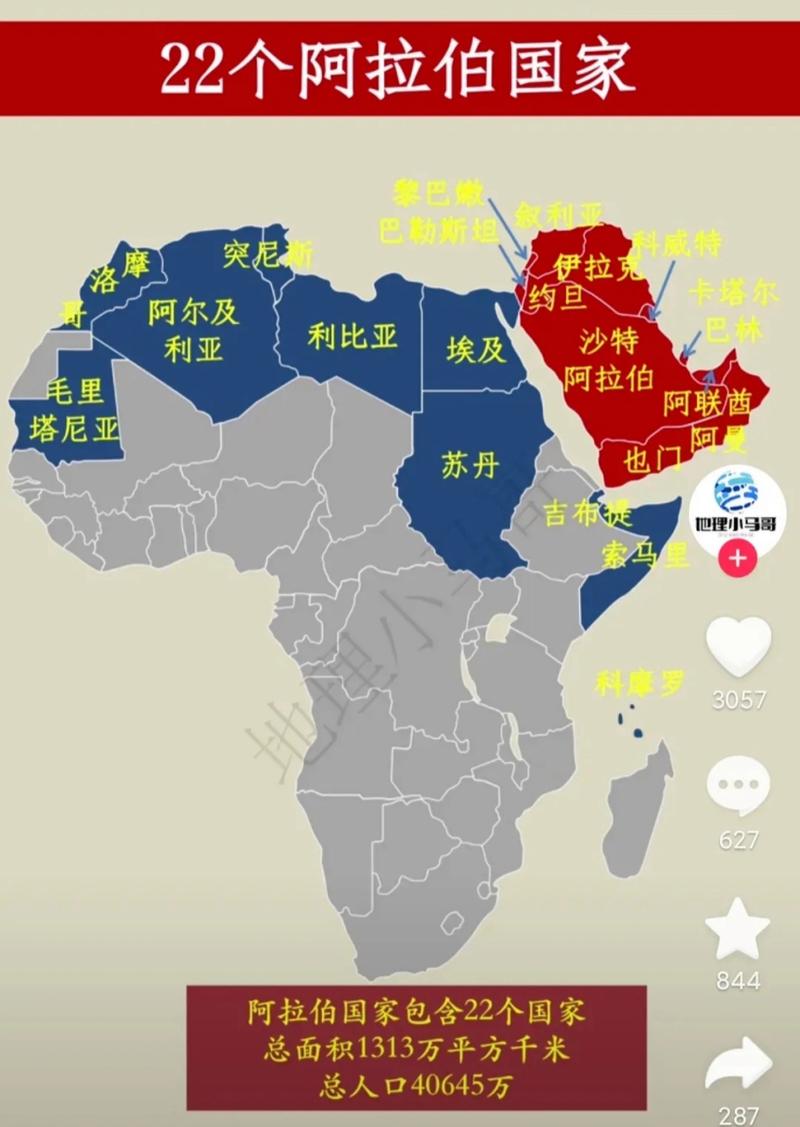Select the 沙特阿拉伯 label on the map
Image resolution: width=800 pixels, height=1127 pixels.
pyautogui.click(x=611, y=360)
